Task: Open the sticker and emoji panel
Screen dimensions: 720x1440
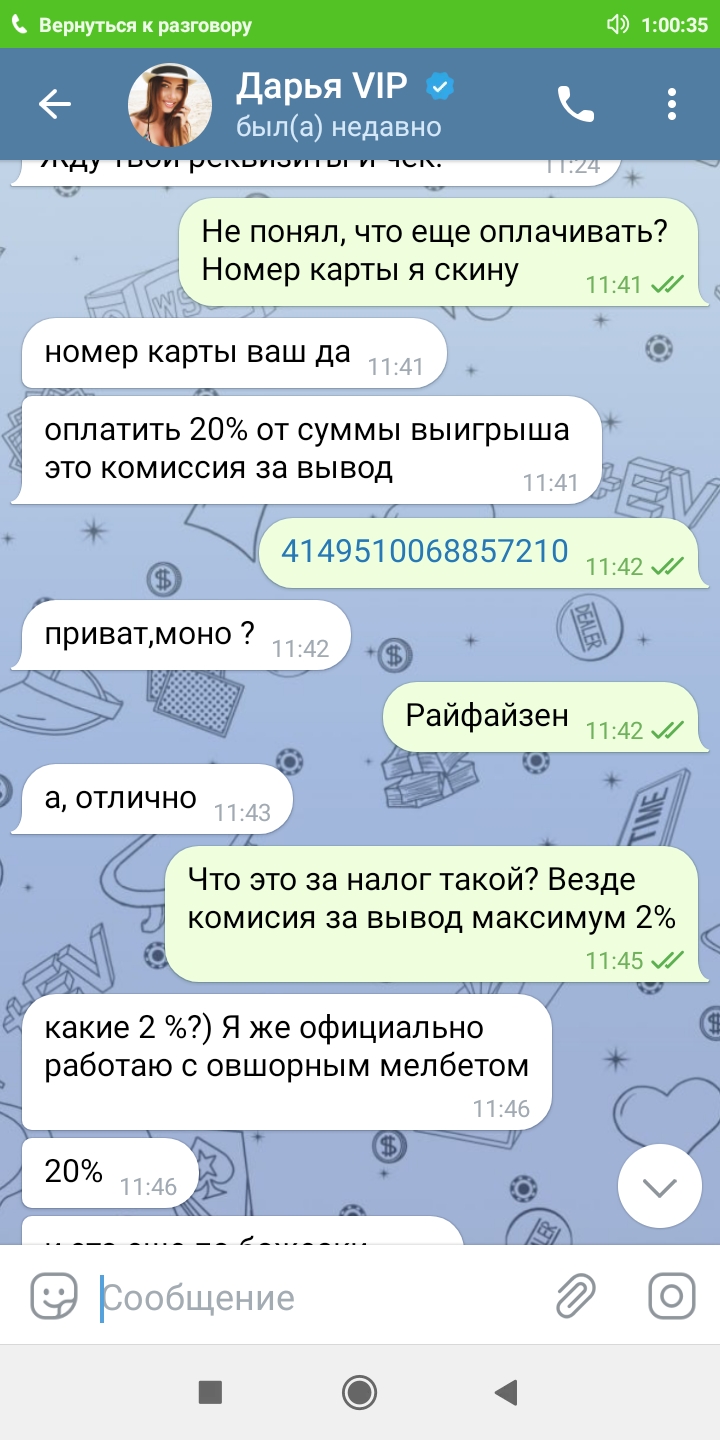Action: (54, 1297)
